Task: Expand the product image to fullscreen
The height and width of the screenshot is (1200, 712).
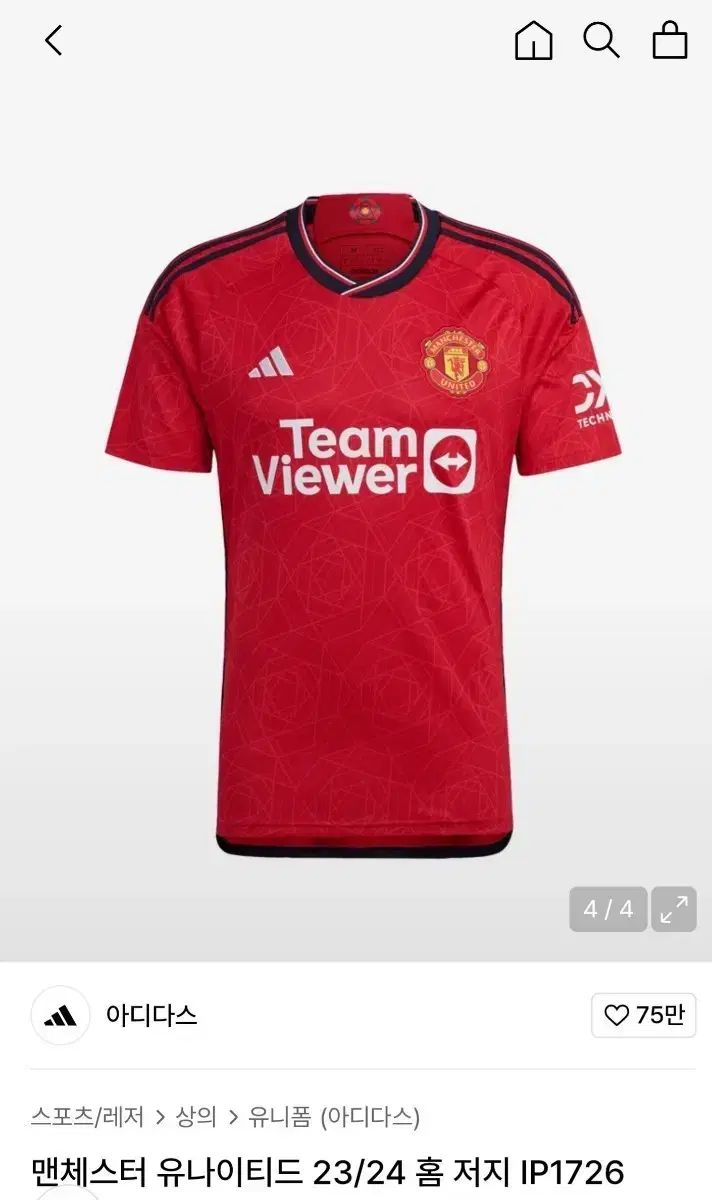Action: pyautogui.click(x=674, y=909)
